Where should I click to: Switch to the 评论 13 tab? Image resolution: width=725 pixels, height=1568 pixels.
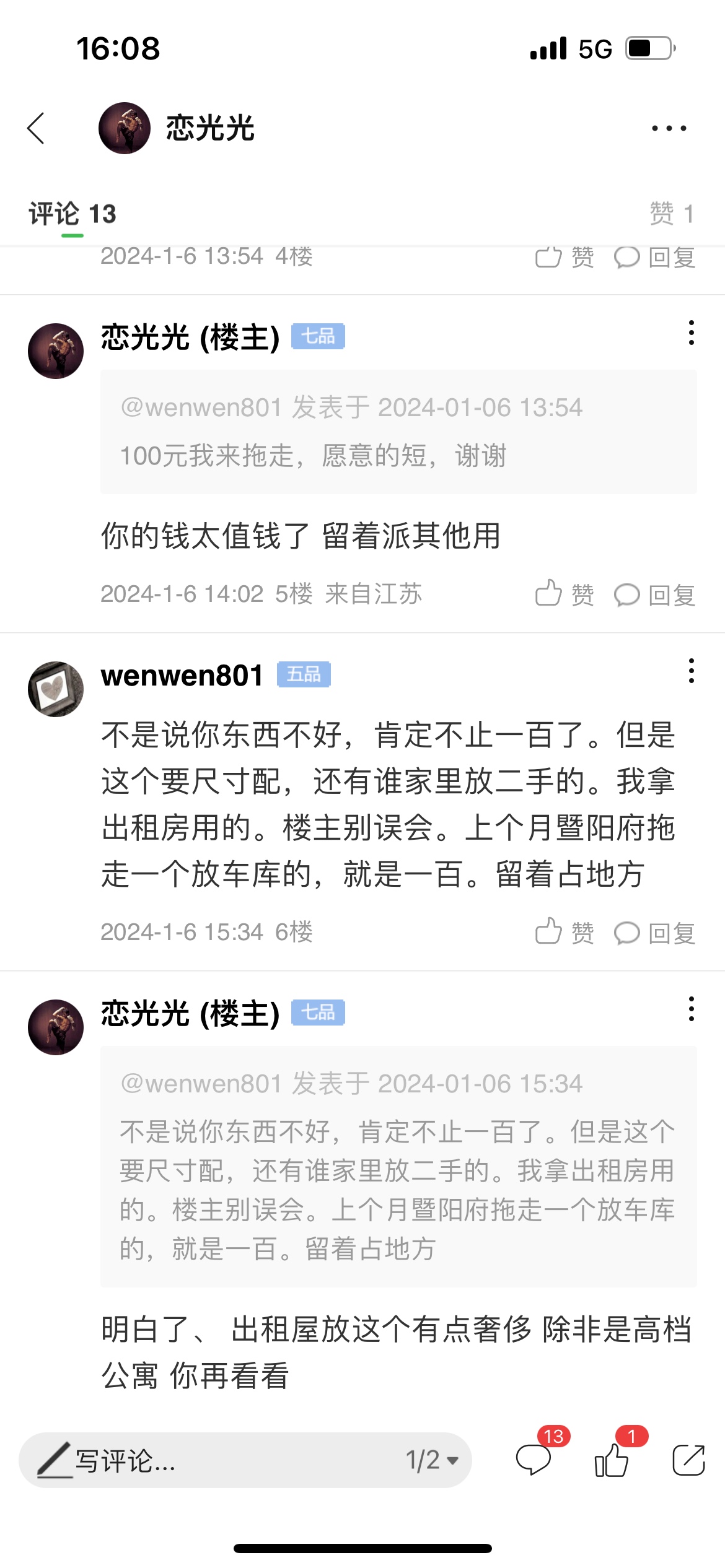(72, 214)
